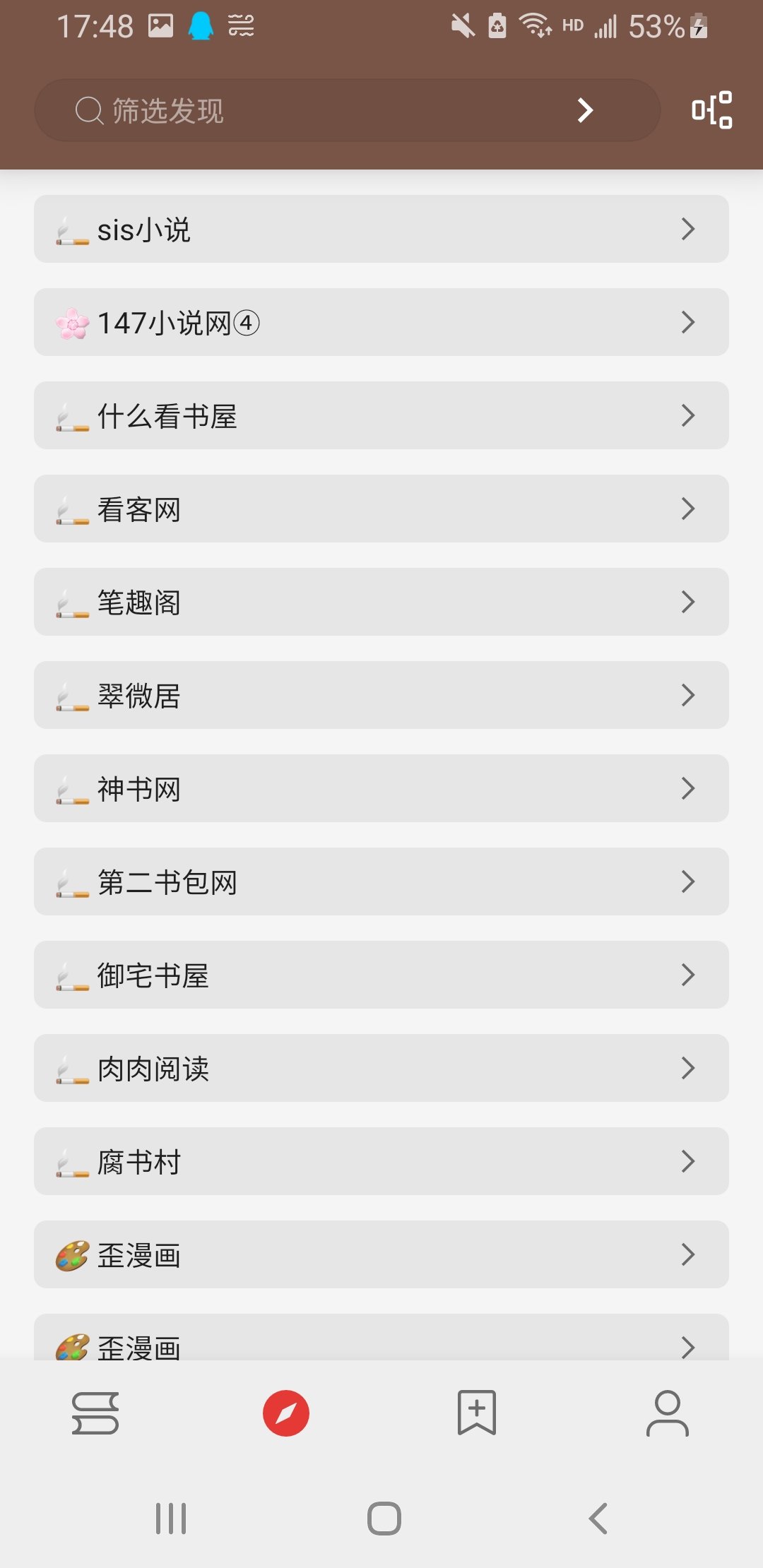Screen dimensions: 763x1568
Task: Open the grouping icon in the header
Action: click(711, 110)
